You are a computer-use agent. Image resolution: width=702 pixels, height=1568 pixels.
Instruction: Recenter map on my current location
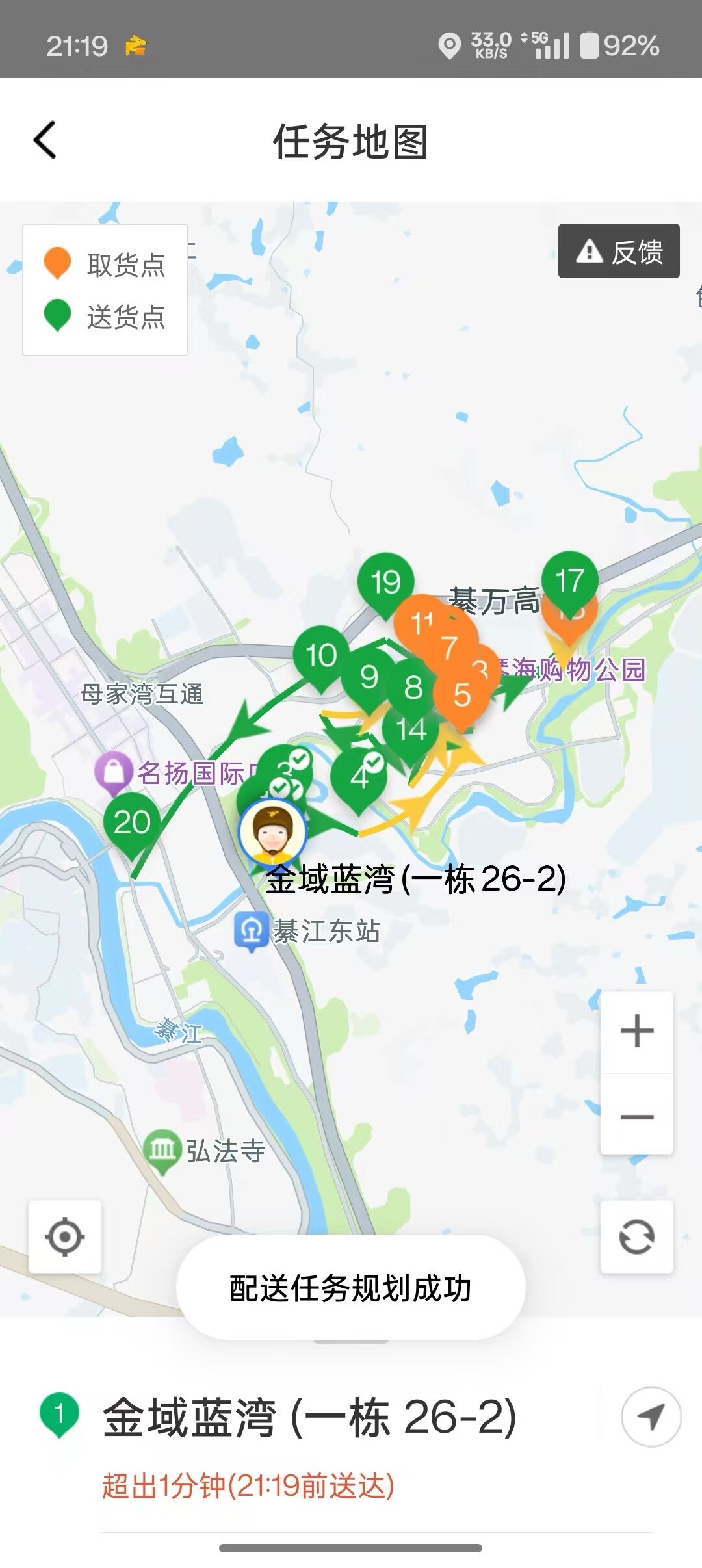pos(65,1236)
